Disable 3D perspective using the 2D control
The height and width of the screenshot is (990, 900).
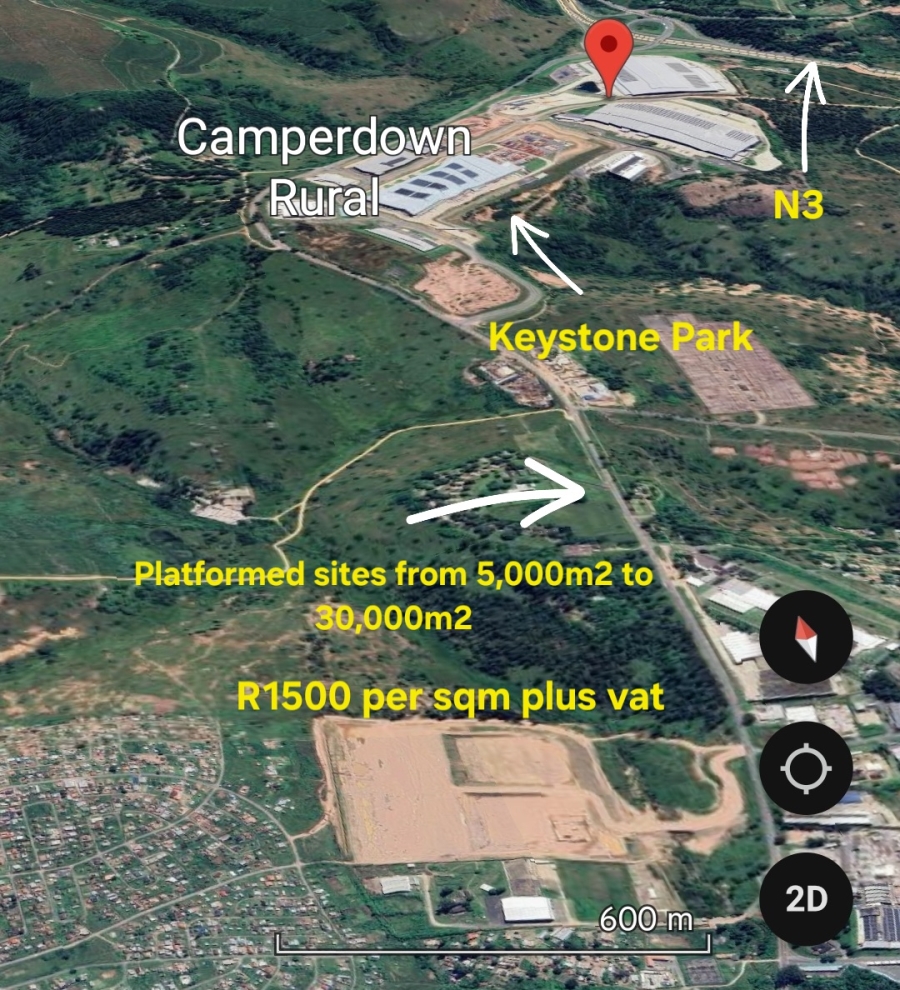tap(805, 897)
